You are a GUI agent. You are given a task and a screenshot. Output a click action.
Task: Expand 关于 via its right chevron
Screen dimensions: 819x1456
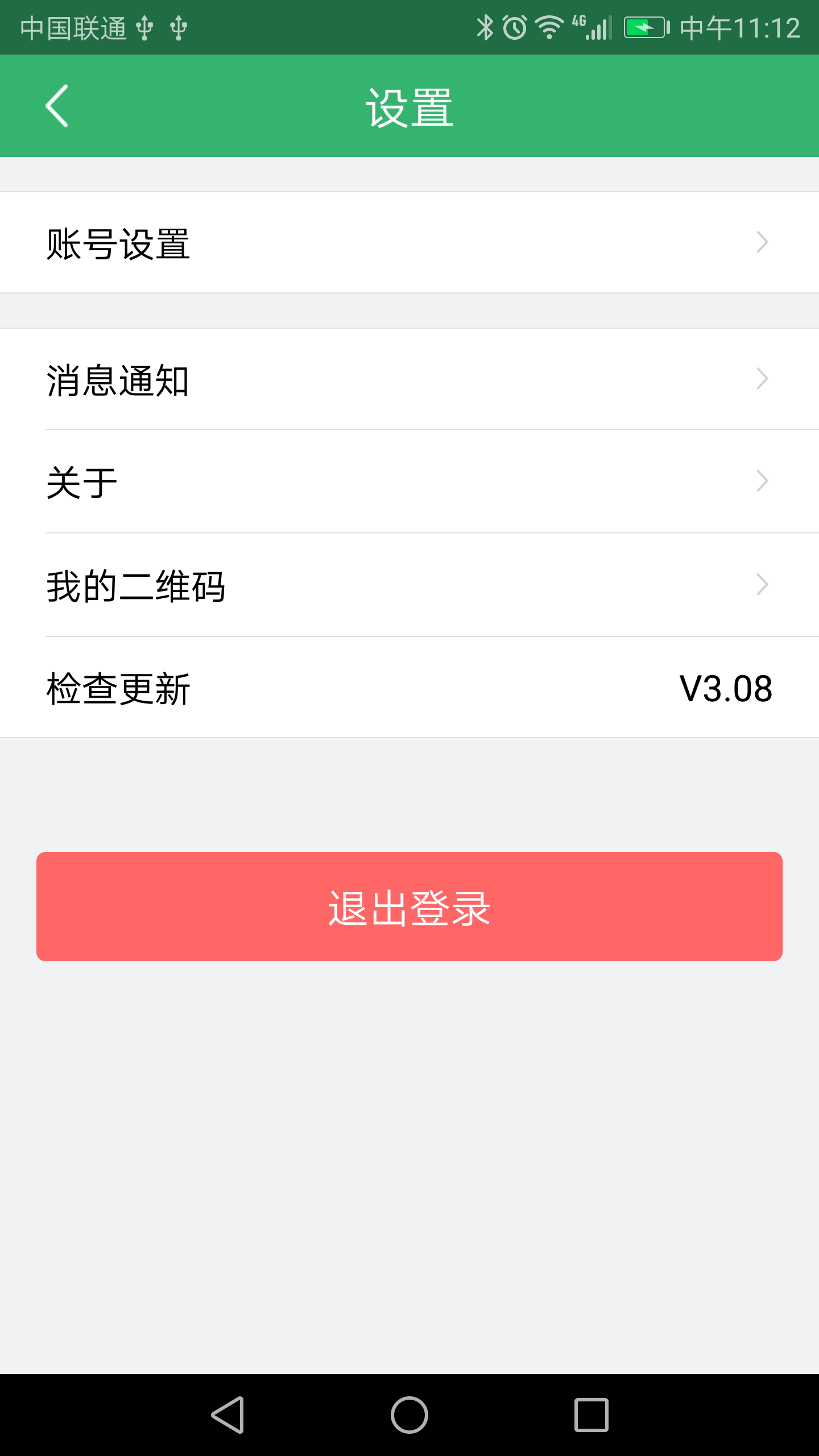tap(762, 481)
